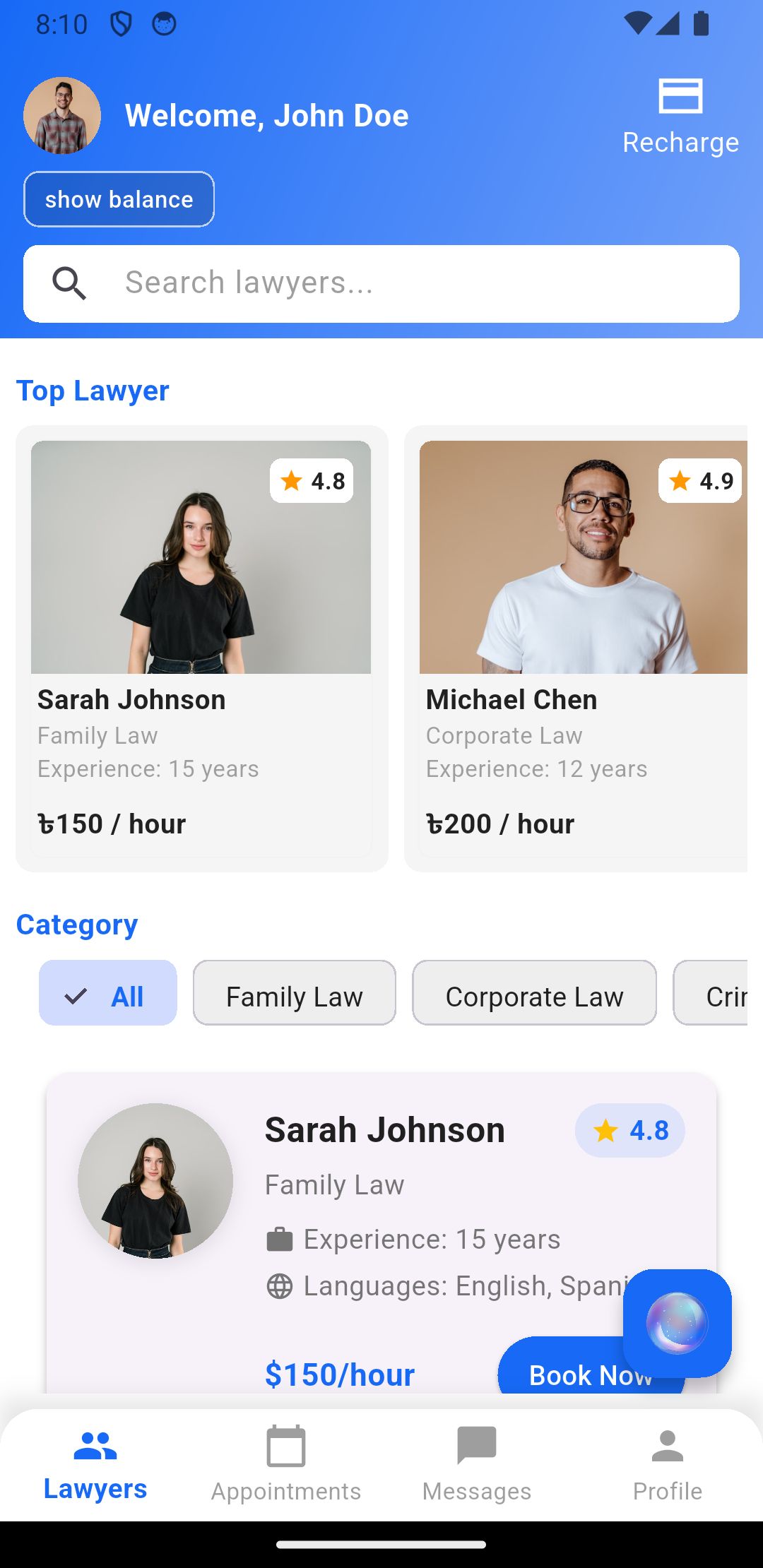The image size is (763, 1568).
Task: Filter by Family Law chip
Action: tap(294, 992)
